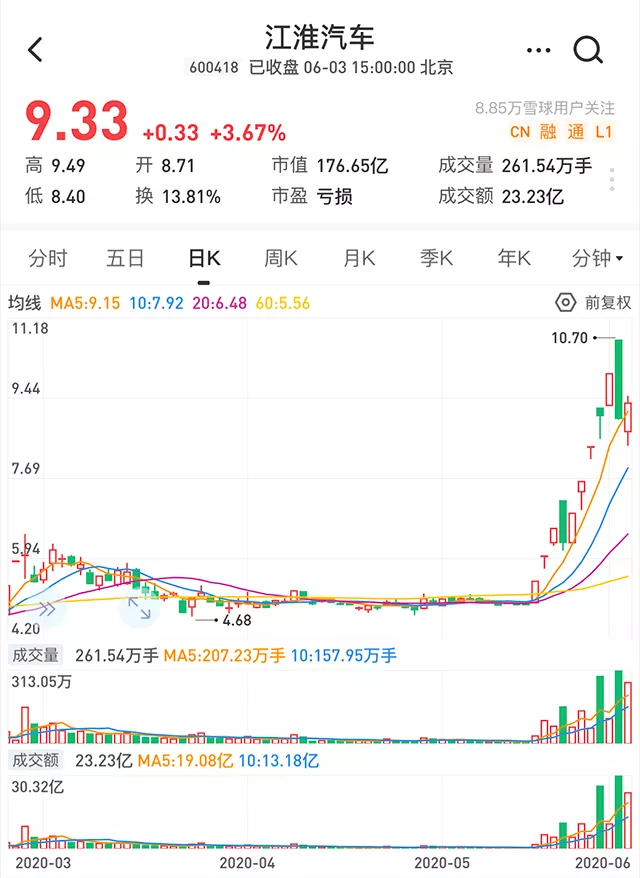Select the 日K chart tab
Screen dimensions: 640x878
(x=204, y=259)
